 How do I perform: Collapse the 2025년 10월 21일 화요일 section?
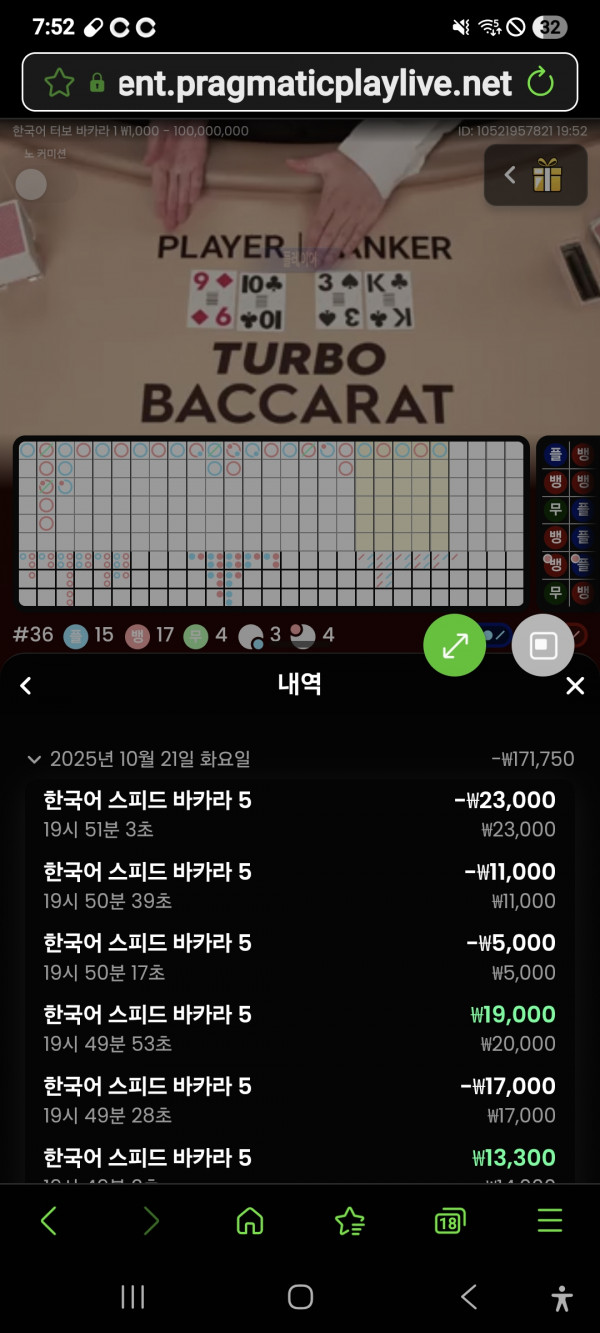click(34, 760)
